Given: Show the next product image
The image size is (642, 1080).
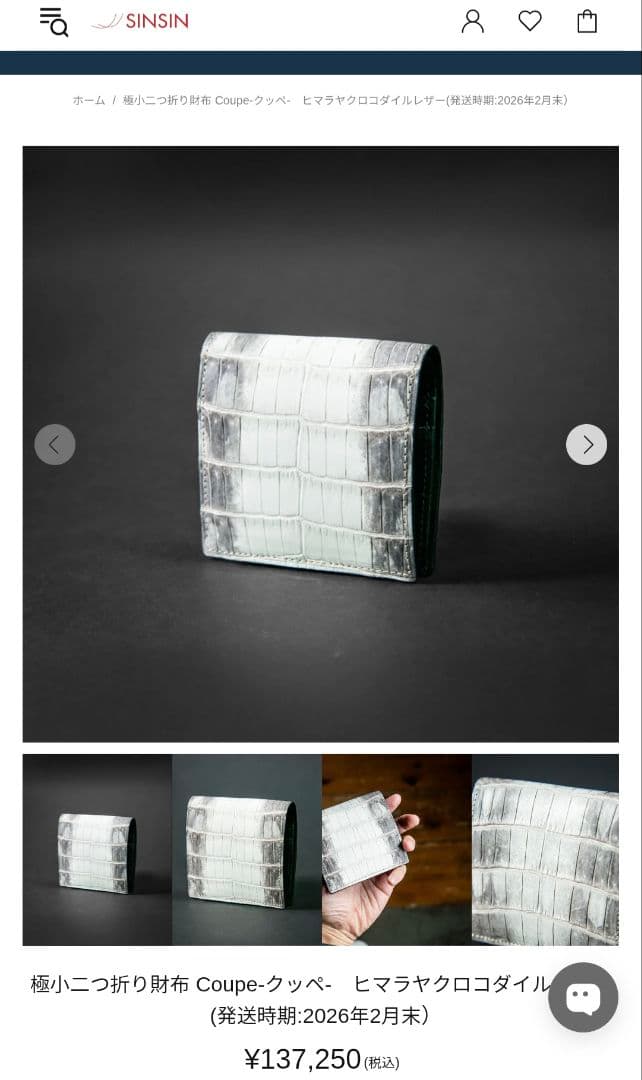Looking at the screenshot, I should [x=586, y=444].
